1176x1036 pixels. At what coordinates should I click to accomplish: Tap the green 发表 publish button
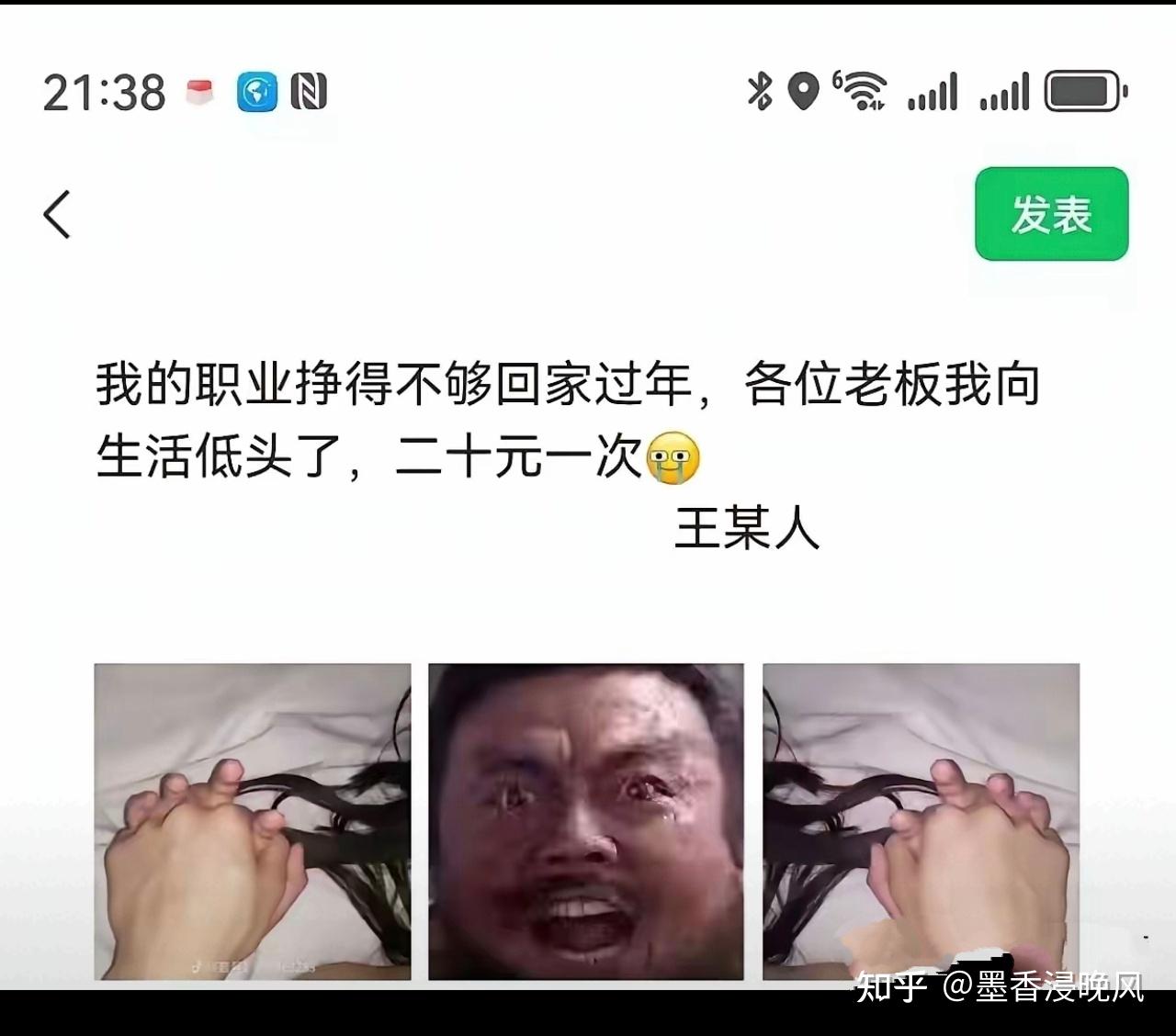pos(1051,214)
